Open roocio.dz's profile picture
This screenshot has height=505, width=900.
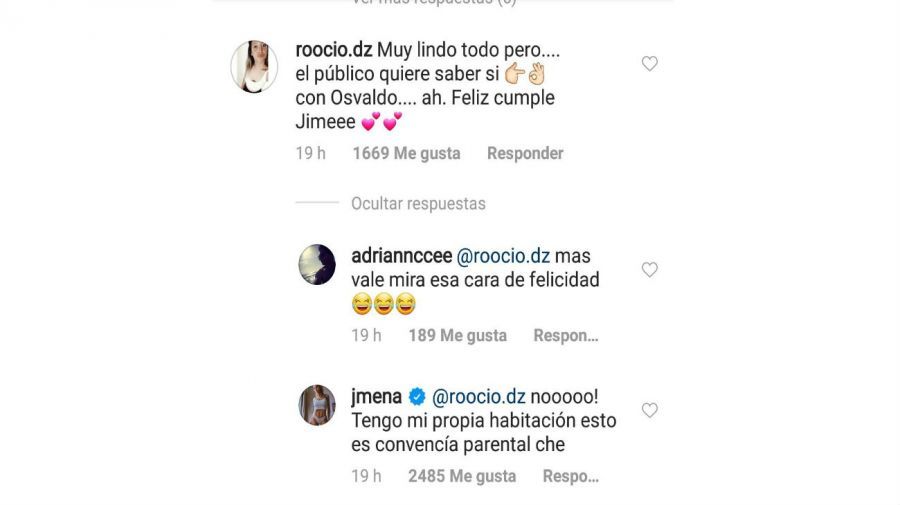pyautogui.click(x=254, y=67)
